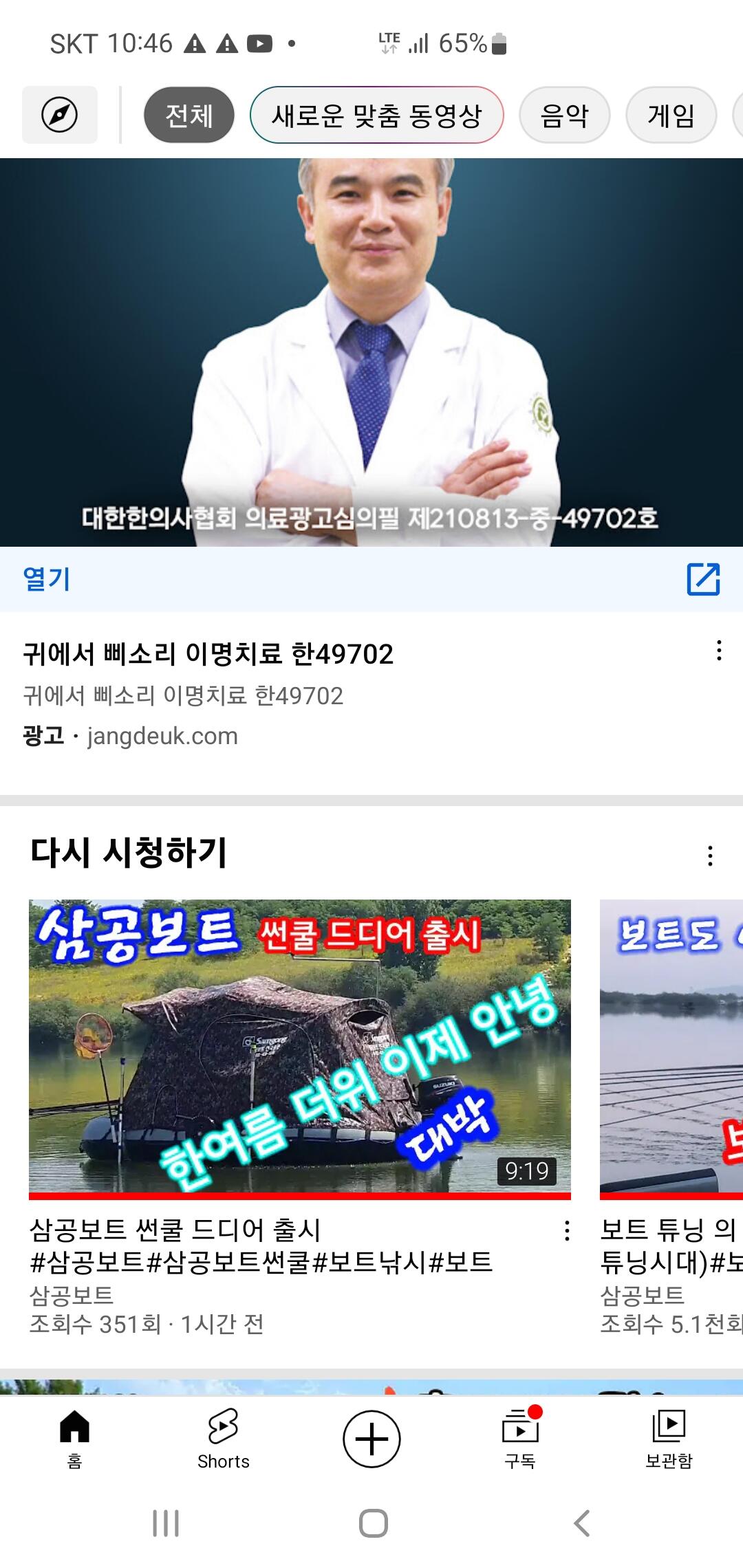Open the ad's external link icon
743x1568 pixels.
click(704, 579)
